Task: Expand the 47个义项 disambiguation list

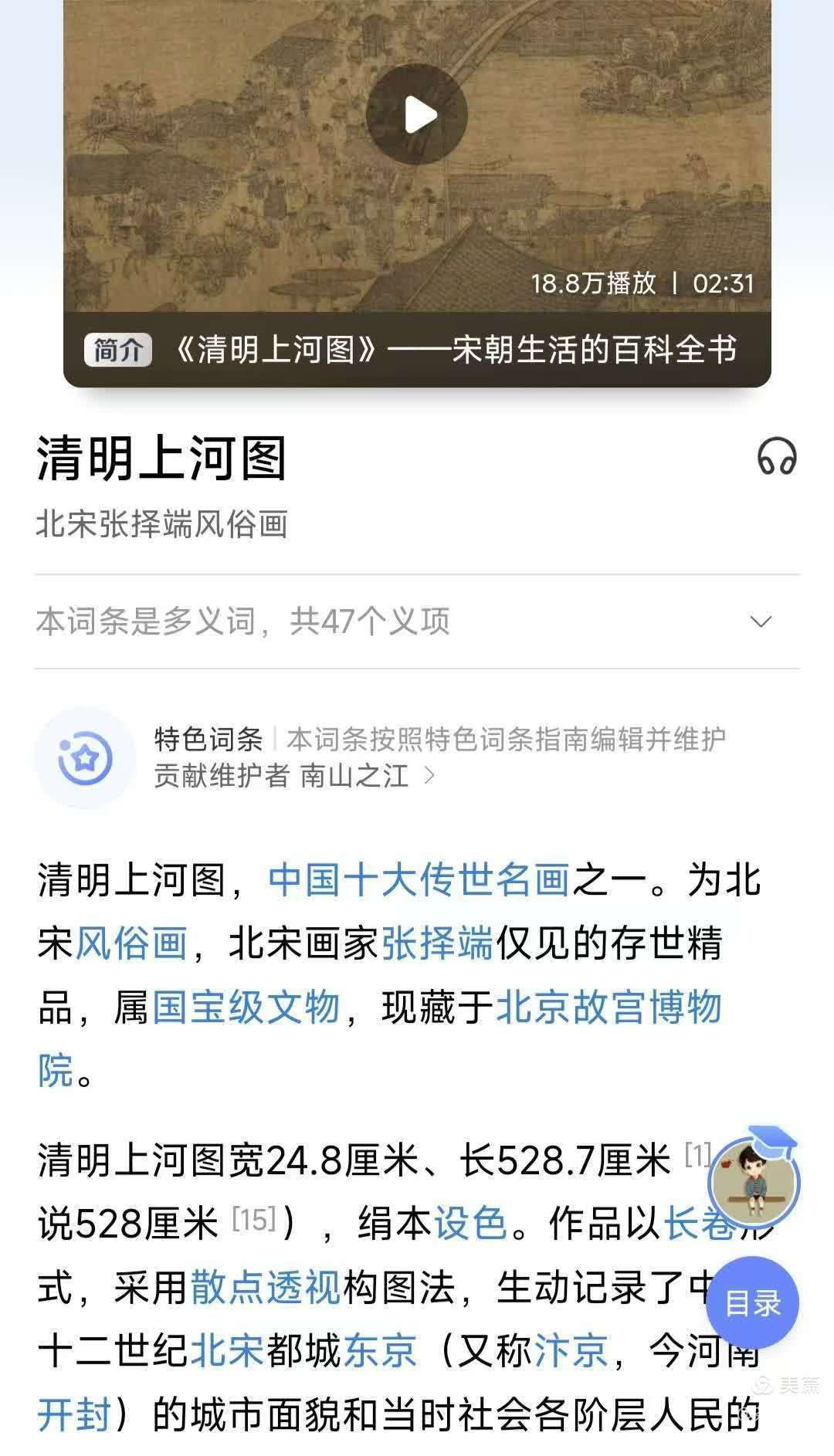Action: (x=761, y=621)
